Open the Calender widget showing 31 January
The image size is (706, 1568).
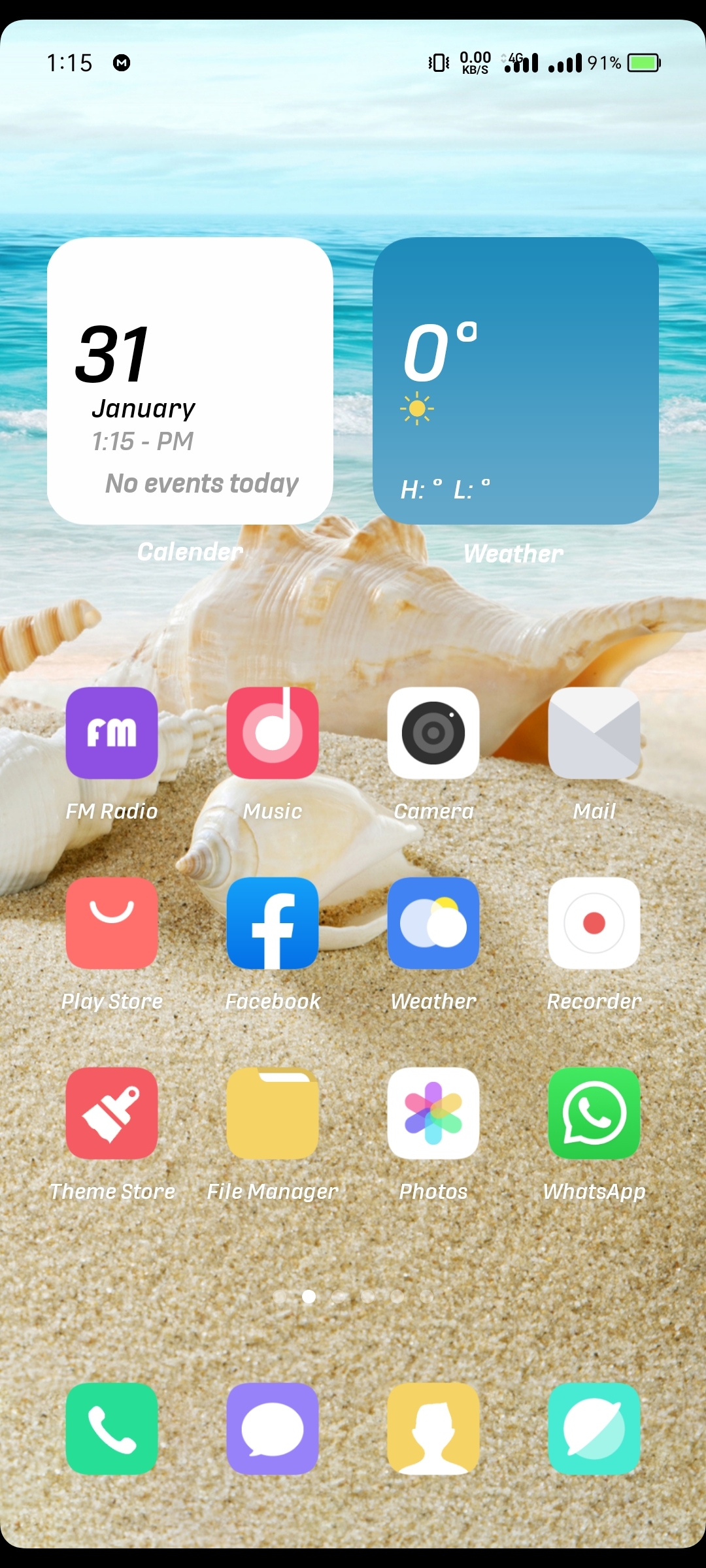[190, 381]
